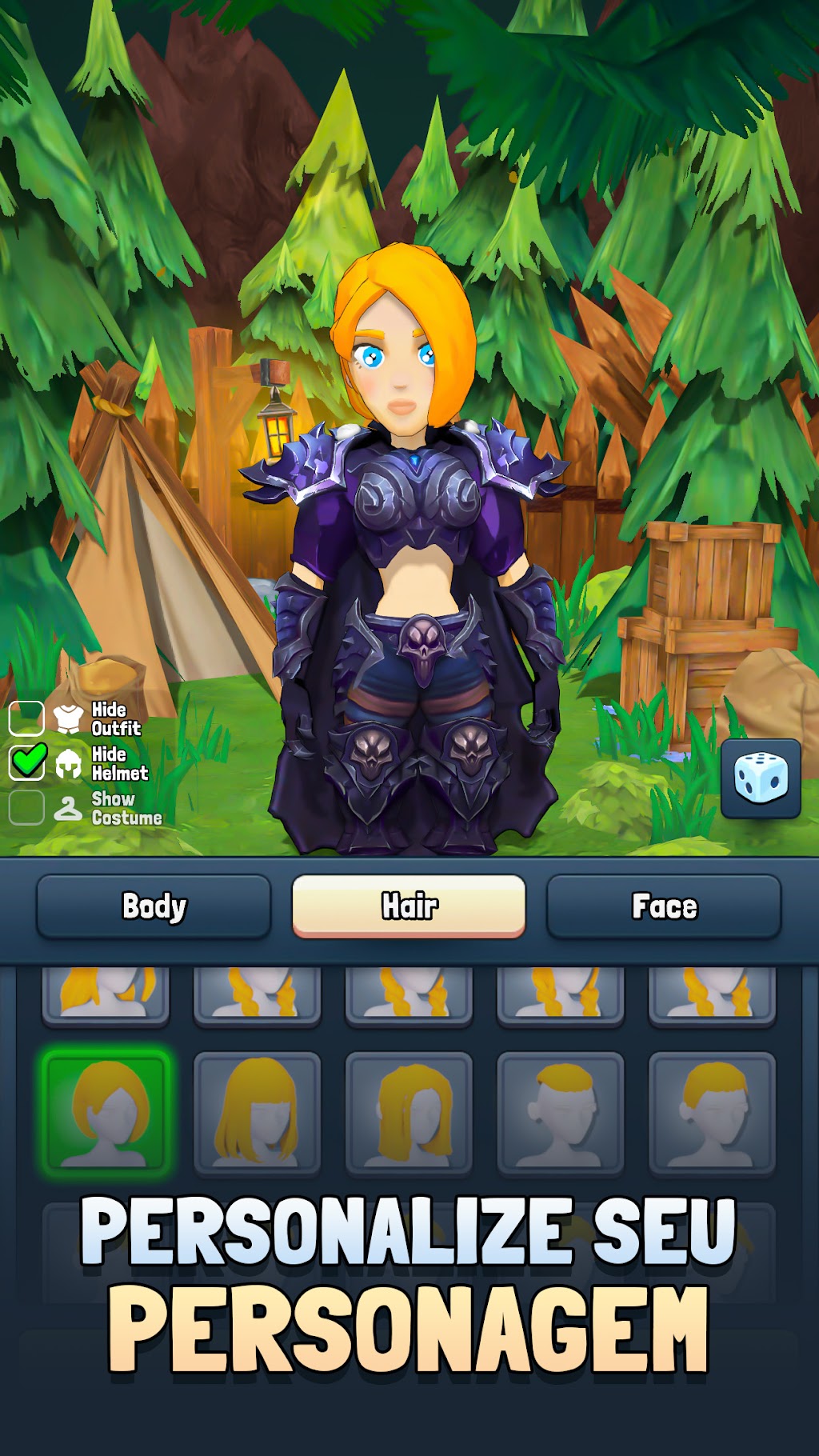The width and height of the screenshot is (819, 1456).
Task: Tap the green highlighted bob hairstyle tile
Action: [x=106, y=1114]
